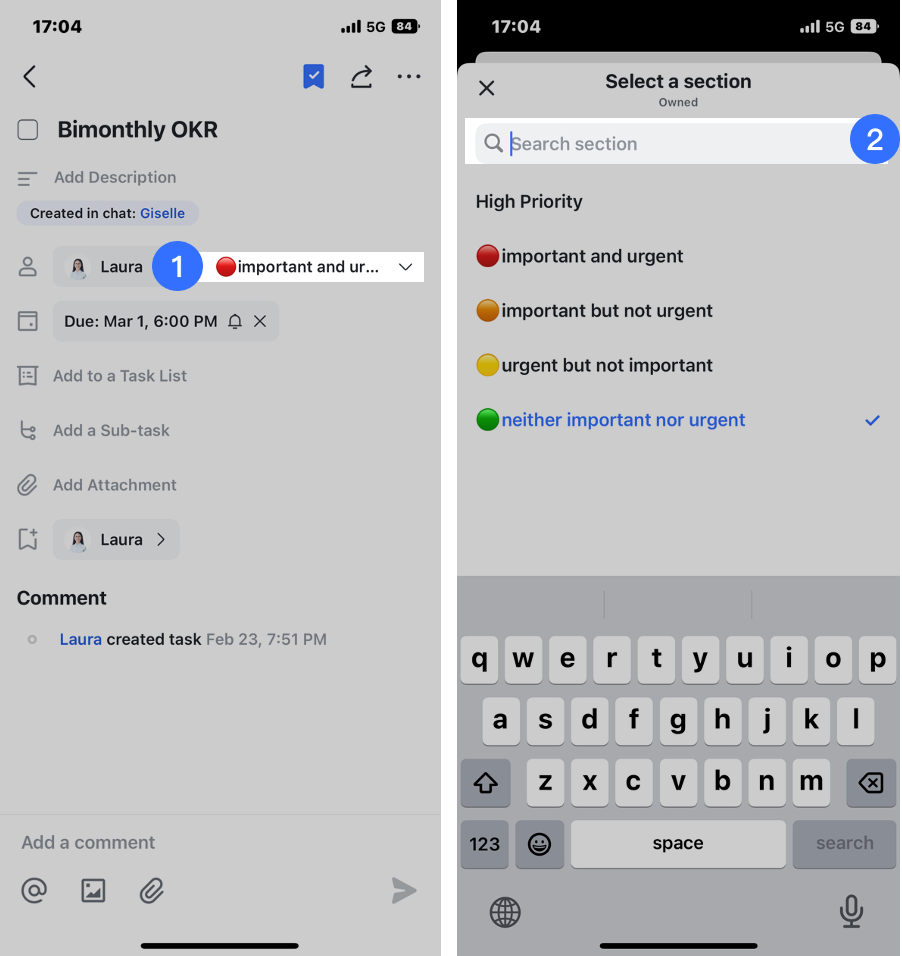Open the Giselle chat link
This screenshot has height=956, width=902.
pos(162,213)
